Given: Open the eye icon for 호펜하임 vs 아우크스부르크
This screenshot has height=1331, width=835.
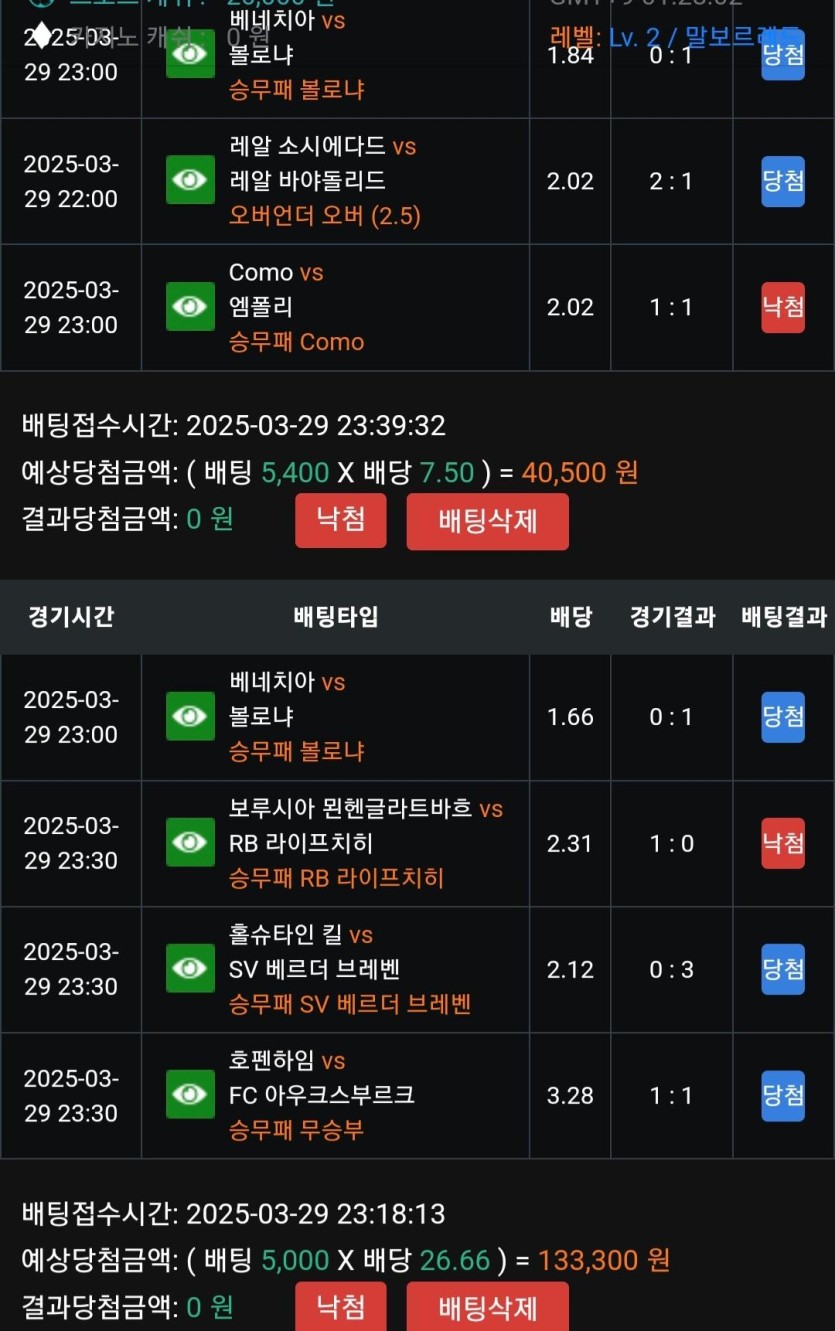Looking at the screenshot, I should point(190,1095).
